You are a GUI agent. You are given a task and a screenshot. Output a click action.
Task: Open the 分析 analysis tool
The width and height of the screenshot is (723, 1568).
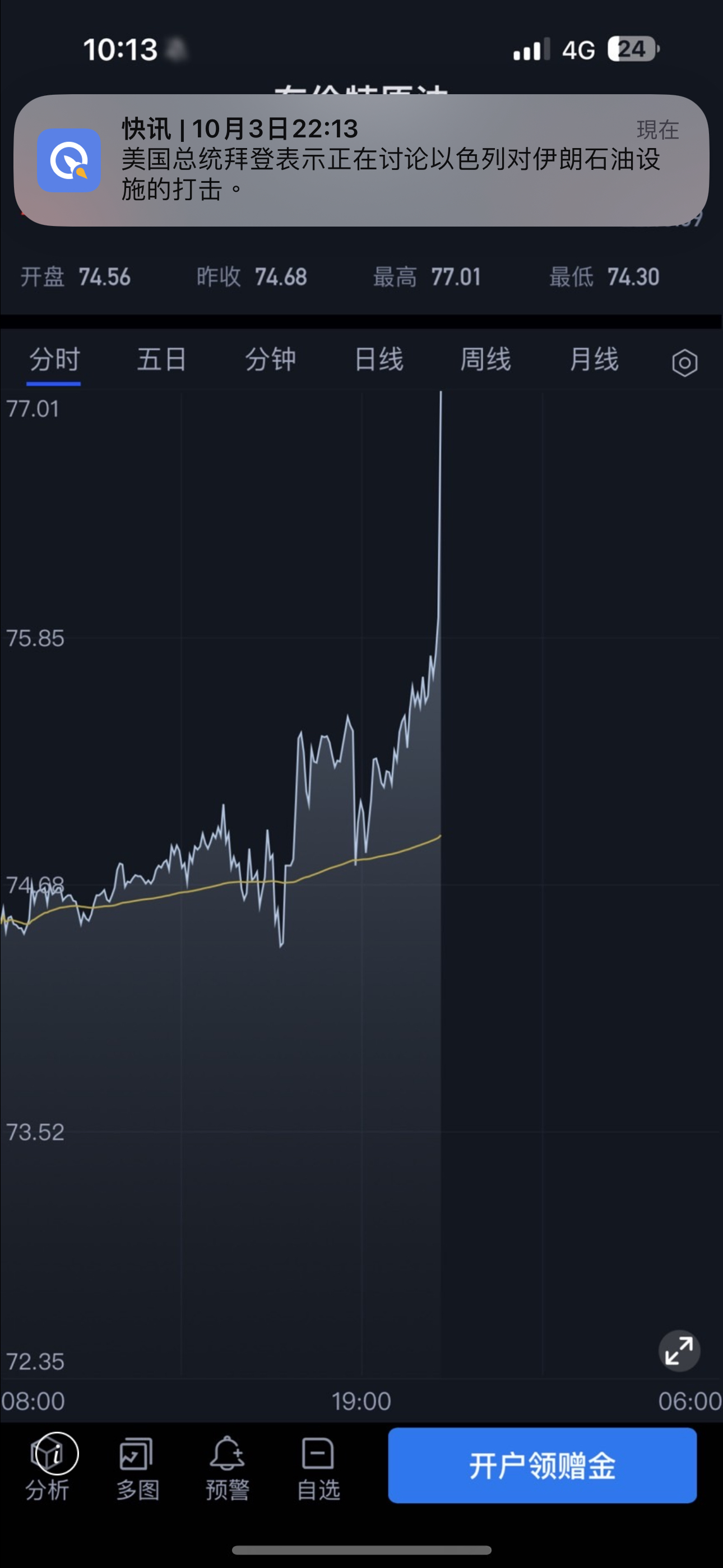pos(49,1468)
